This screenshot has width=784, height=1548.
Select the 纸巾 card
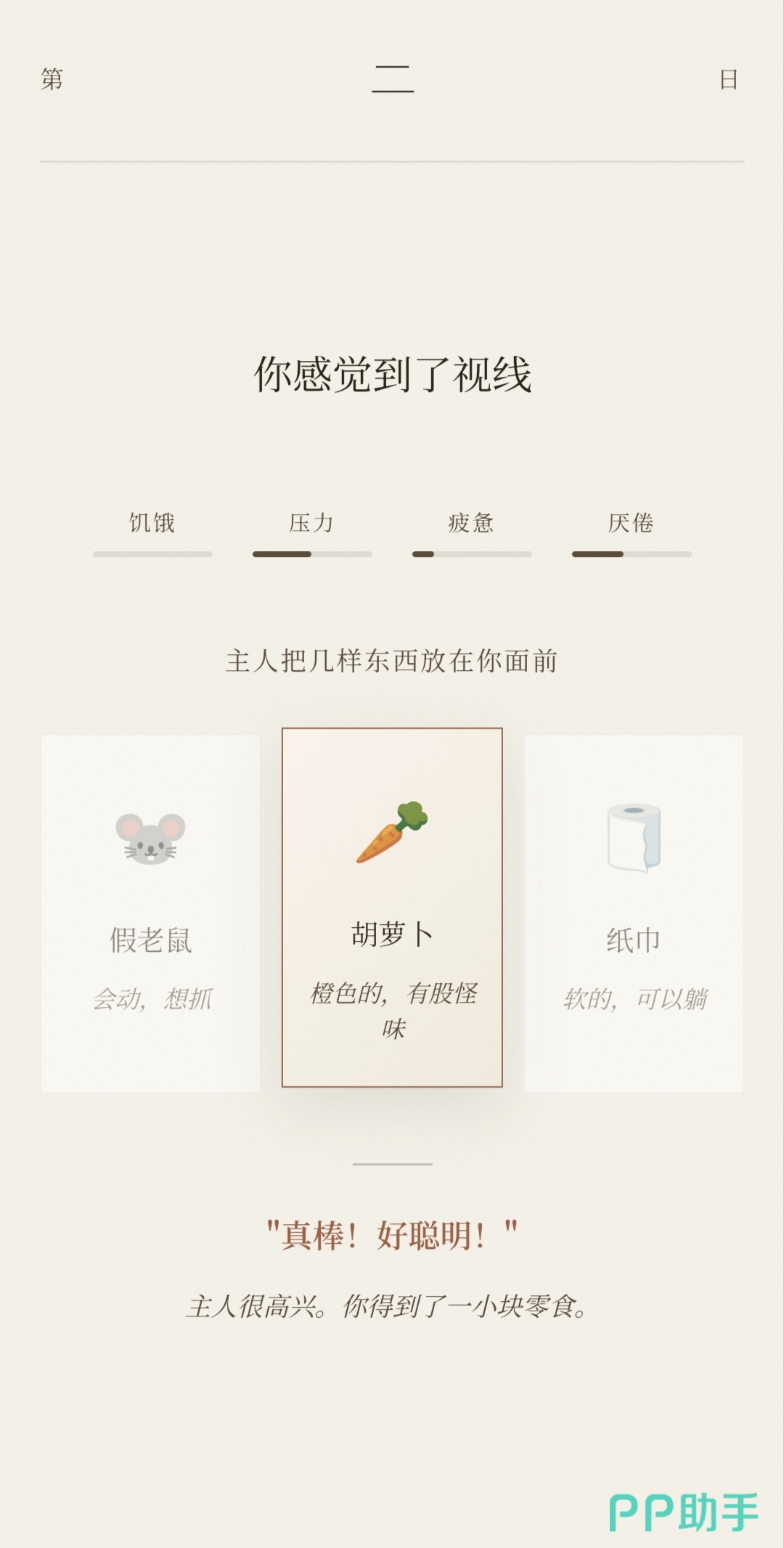click(x=634, y=913)
